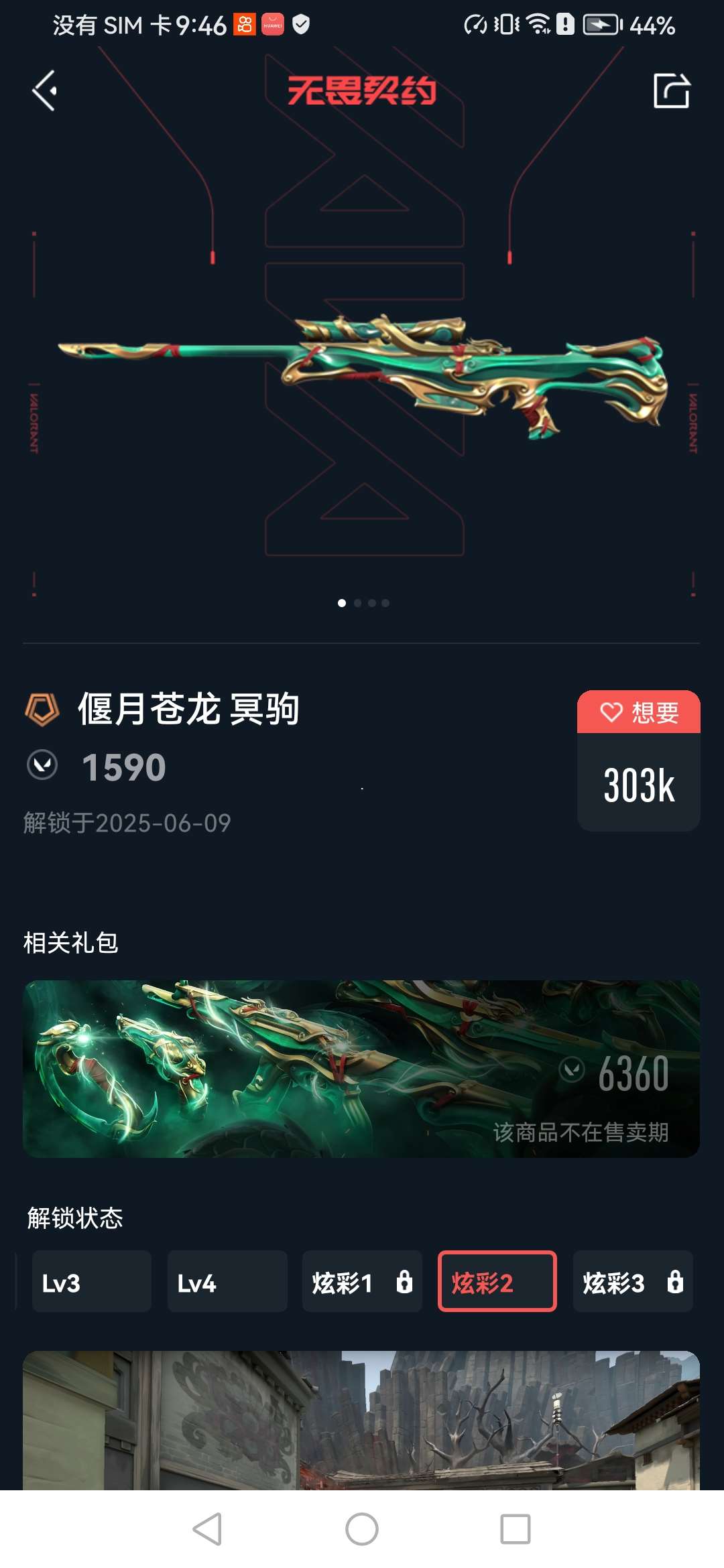Open recent apps from the navigation bar
Viewport: 724px width, 1568px height.
pyautogui.click(x=515, y=1529)
